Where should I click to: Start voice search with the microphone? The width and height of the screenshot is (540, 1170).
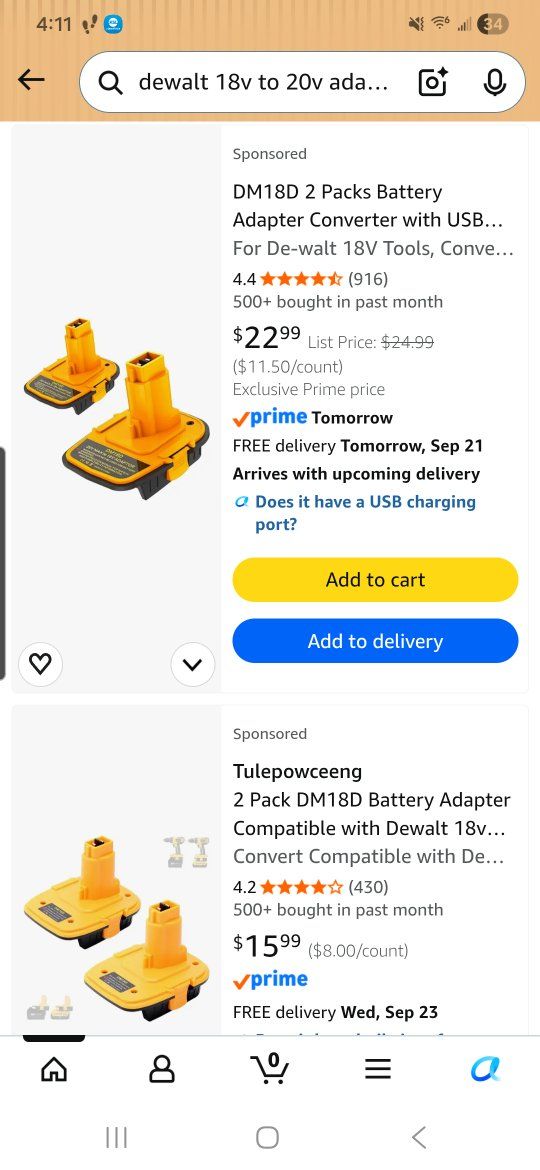tap(495, 82)
